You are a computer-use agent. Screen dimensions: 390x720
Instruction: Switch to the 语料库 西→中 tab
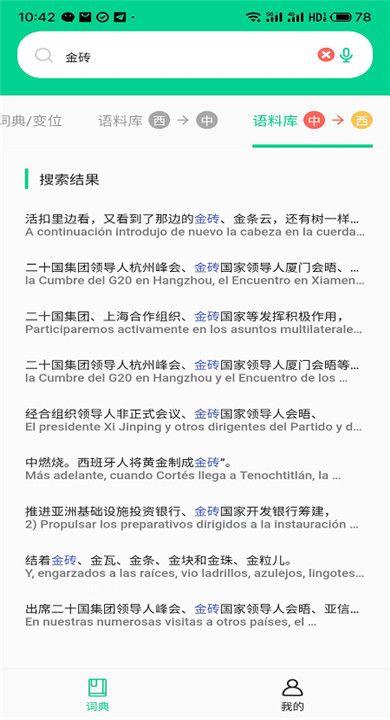click(158, 121)
